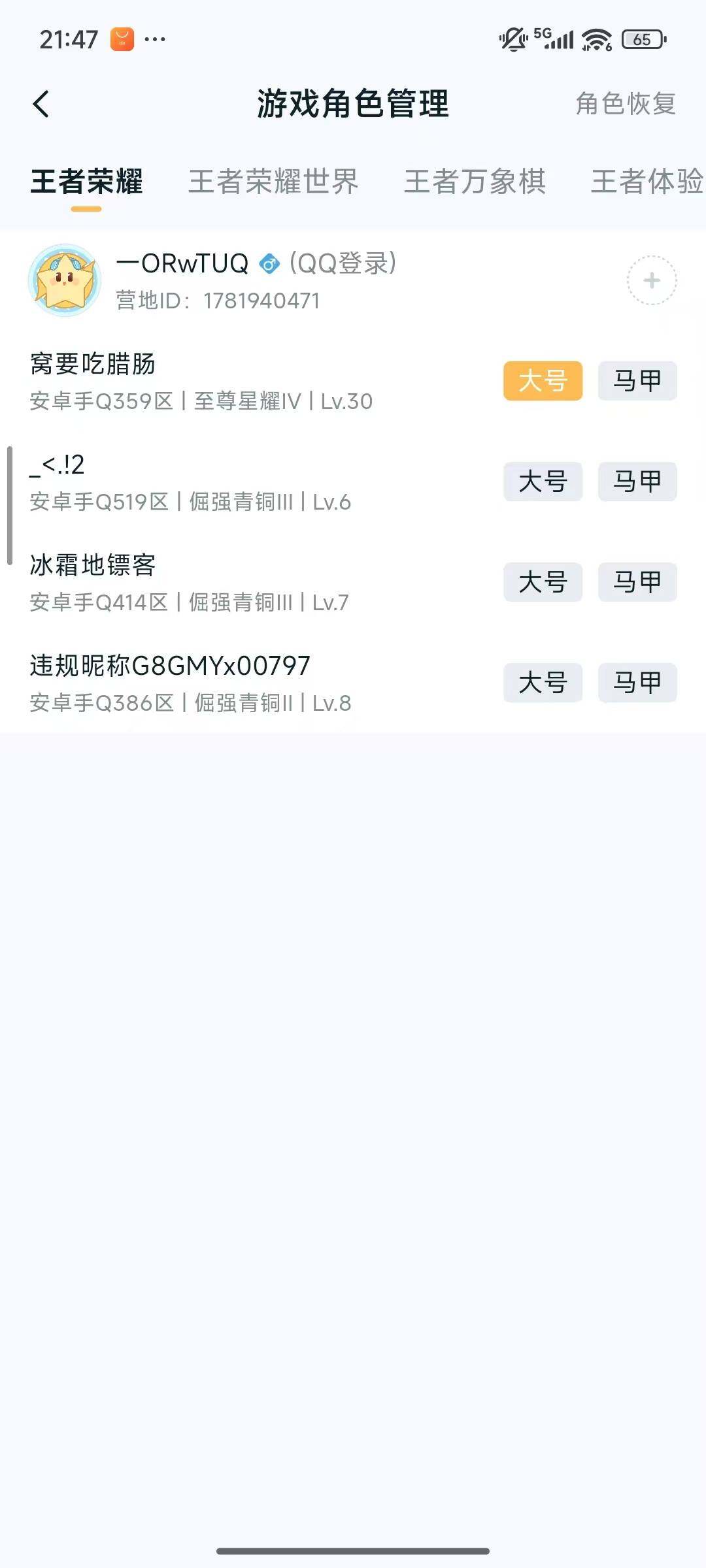Open the Taobao-style orange app icon in status bar
Image resolution: width=706 pixels, height=1568 pixels.
click(x=121, y=41)
